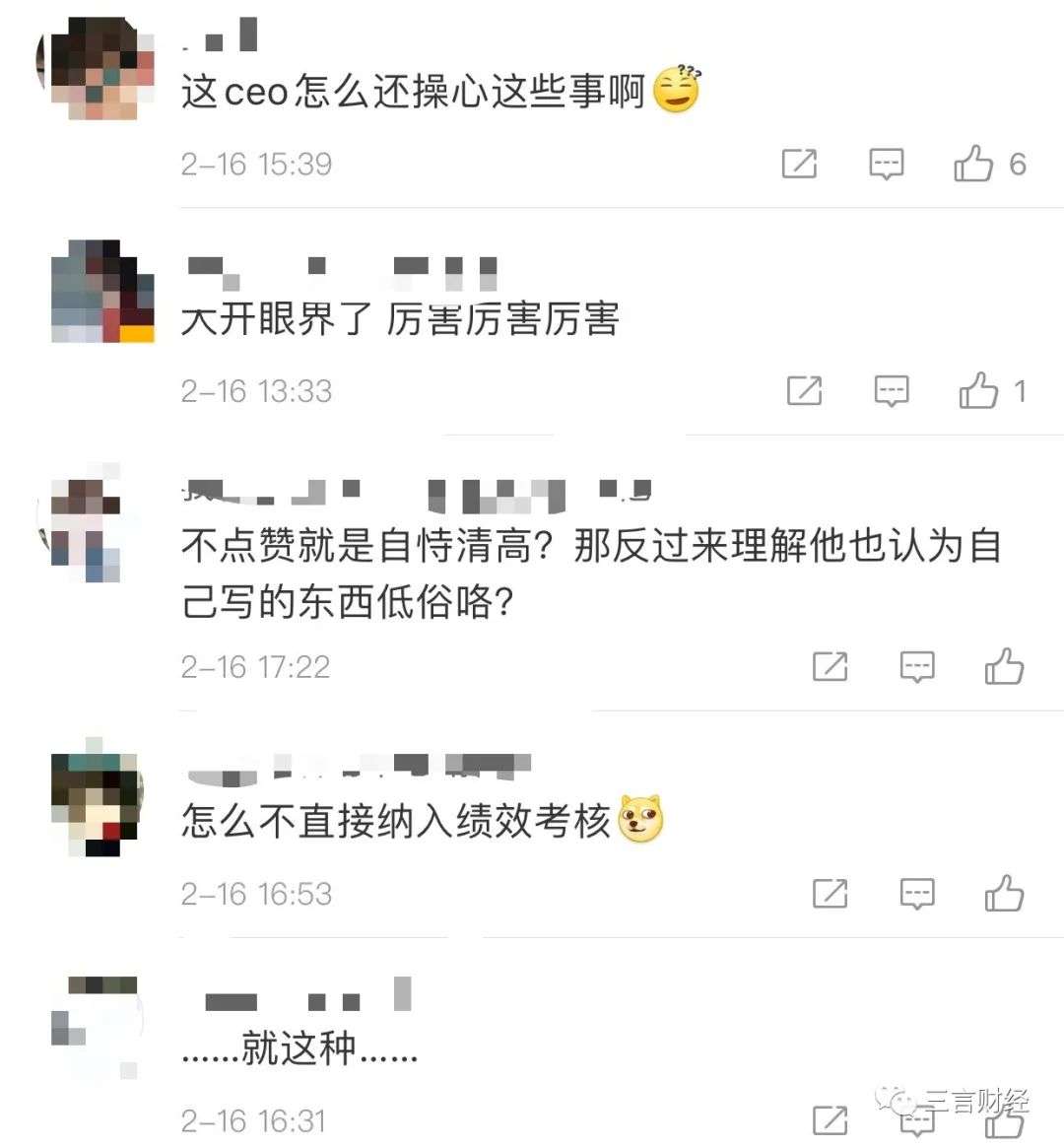Reply to the comment "这ceo怎么还操心这些事啊"
The width and height of the screenshot is (1064, 1148).
pyautogui.click(x=887, y=164)
